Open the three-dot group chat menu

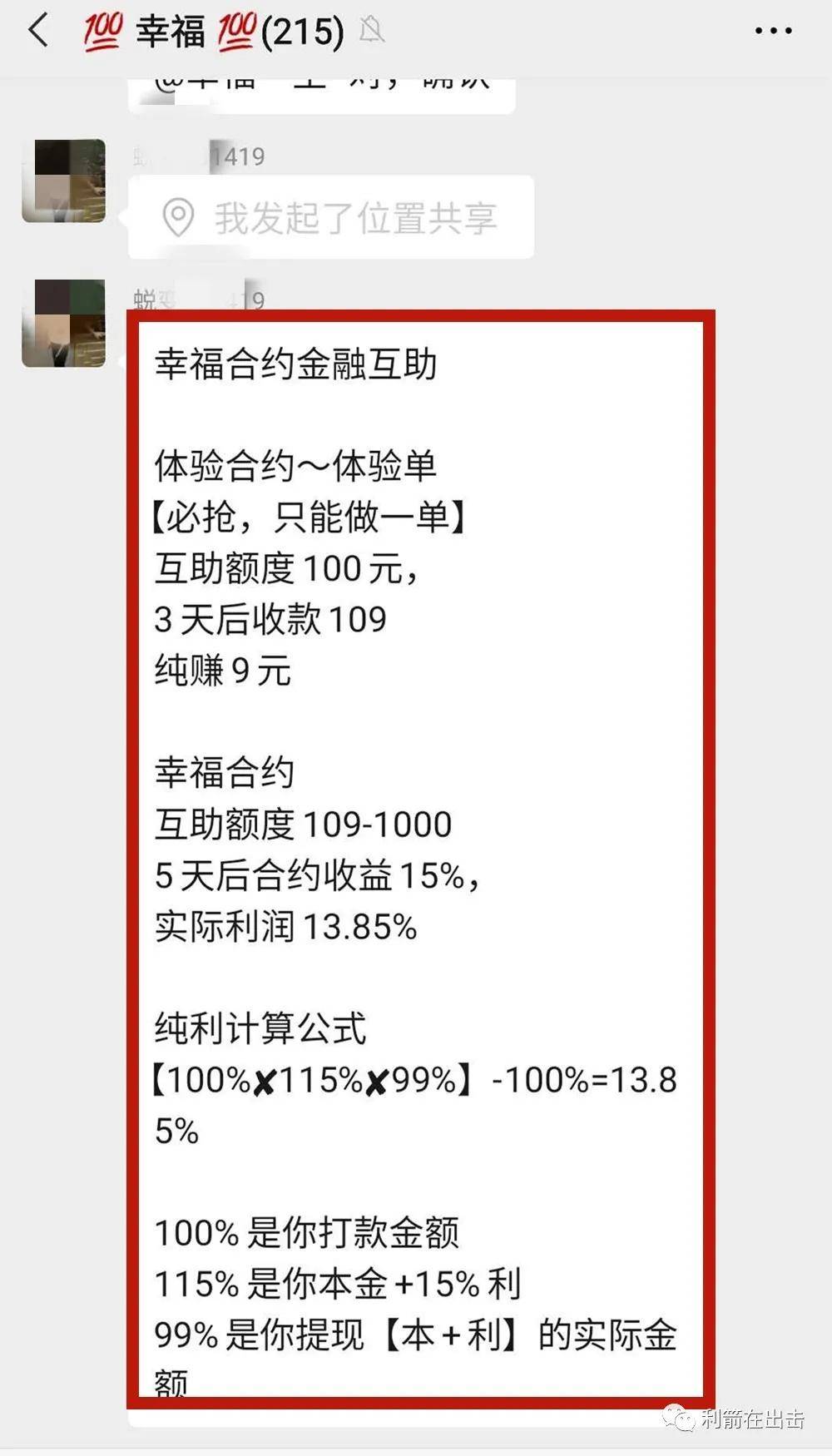pyautogui.click(x=773, y=32)
